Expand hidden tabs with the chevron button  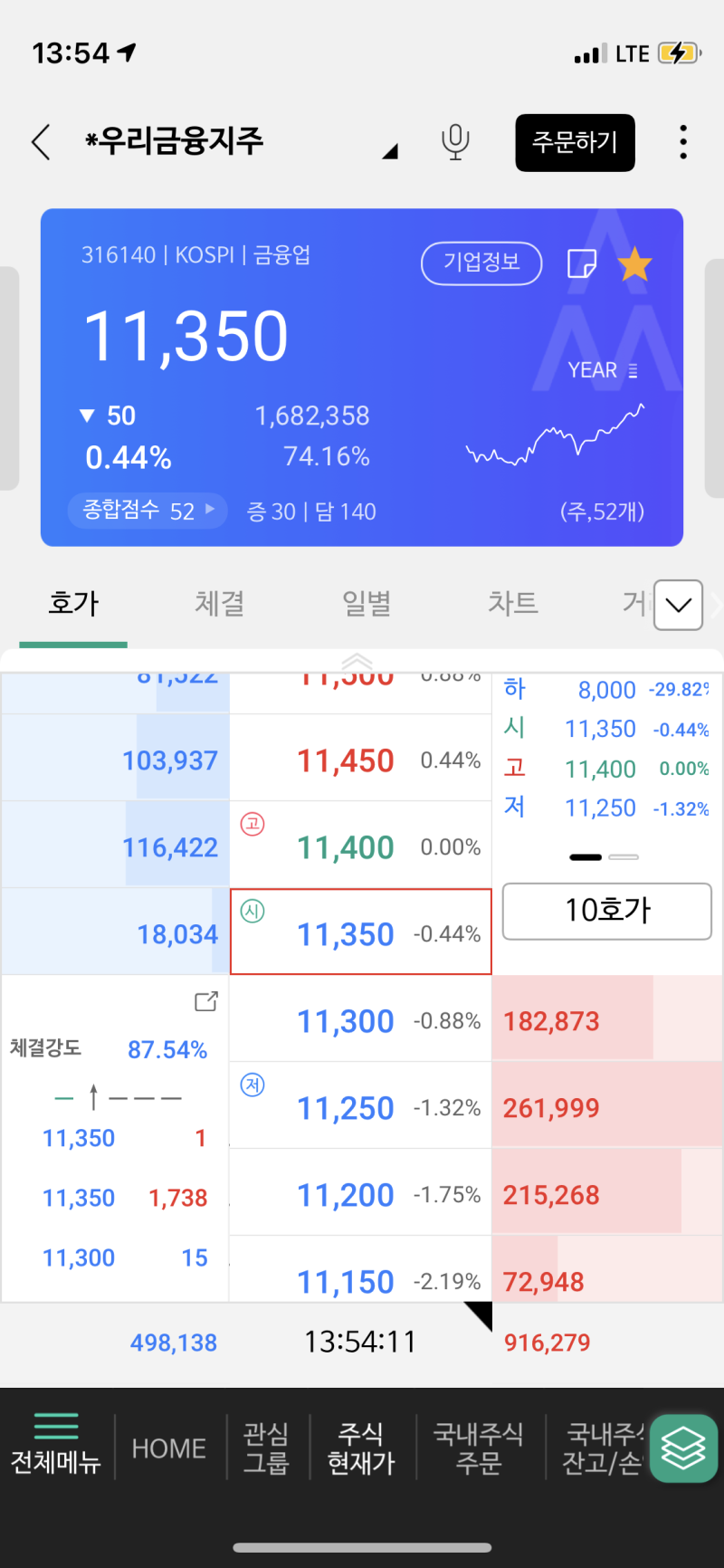click(677, 605)
